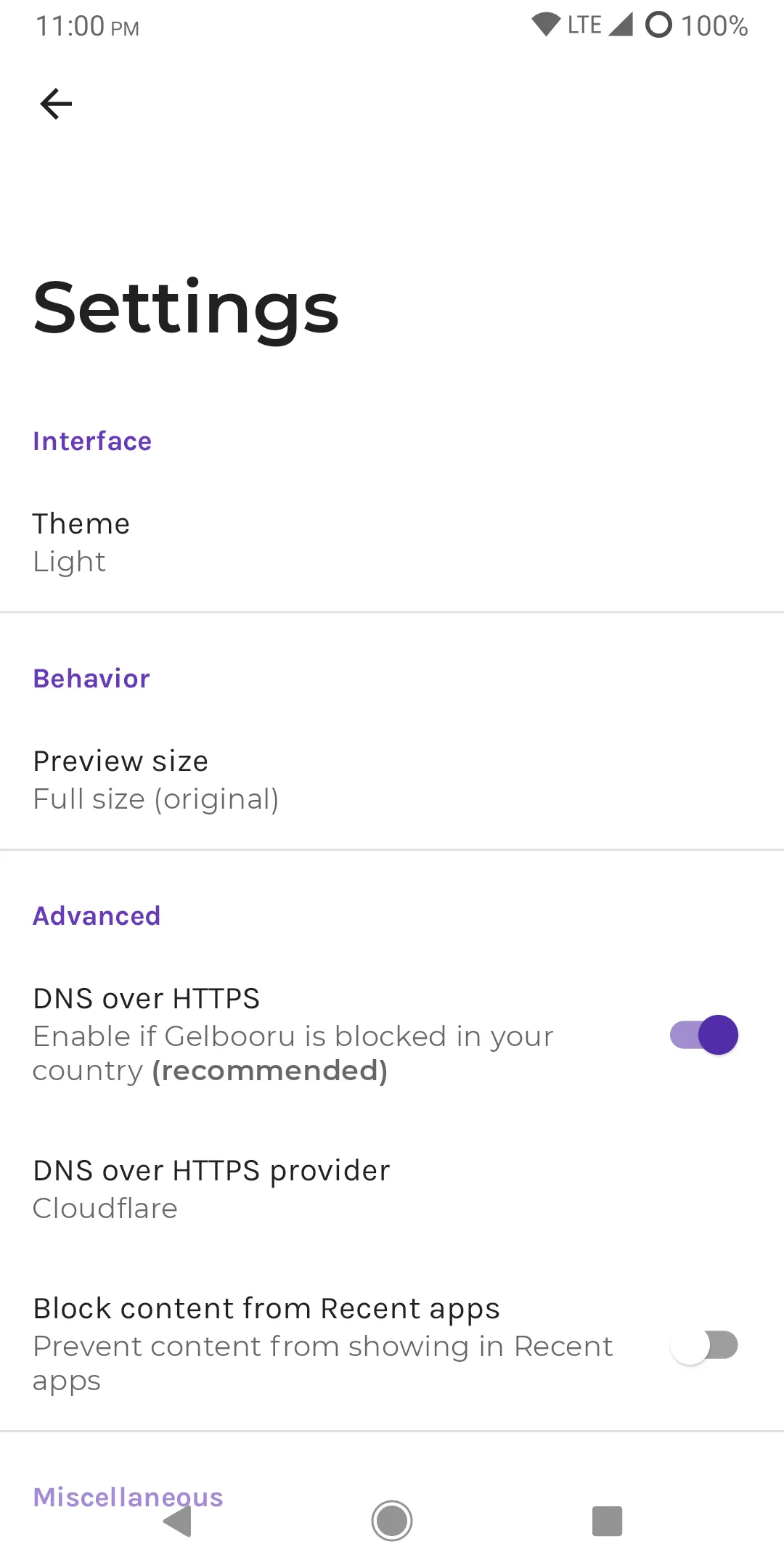Open the Theme setting
The height and width of the screenshot is (1568, 784).
point(392,542)
